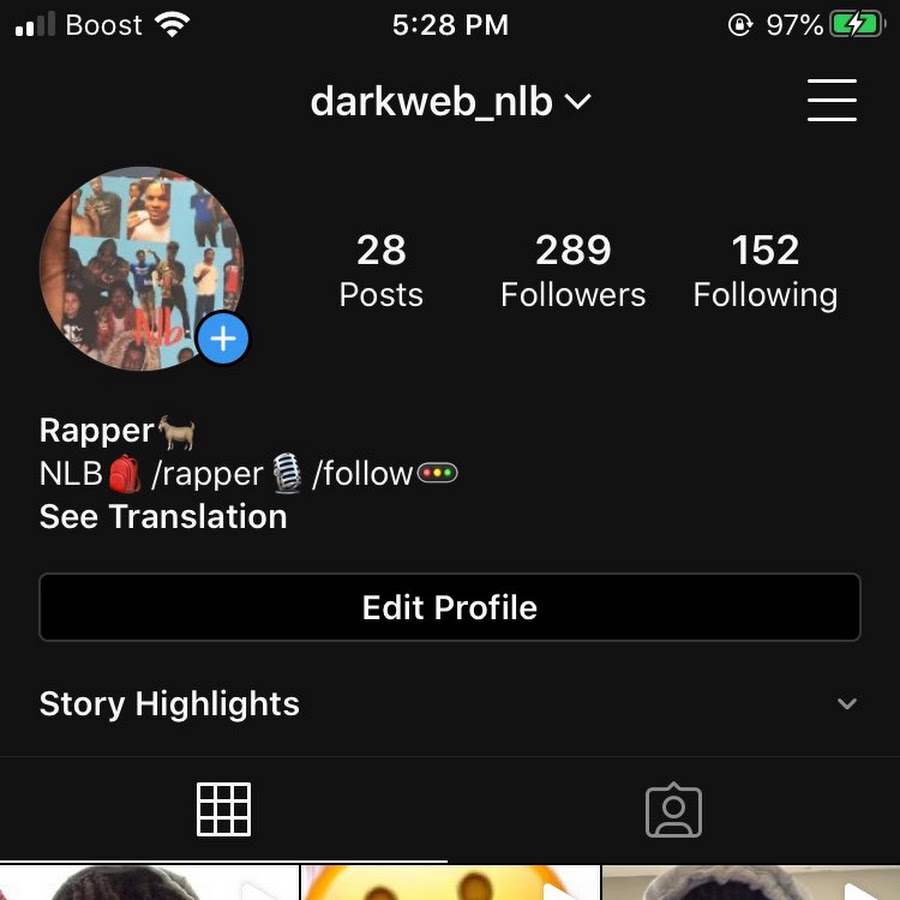Expand Story Highlights
This screenshot has height=900, width=900.
pyautogui.click(x=846, y=703)
